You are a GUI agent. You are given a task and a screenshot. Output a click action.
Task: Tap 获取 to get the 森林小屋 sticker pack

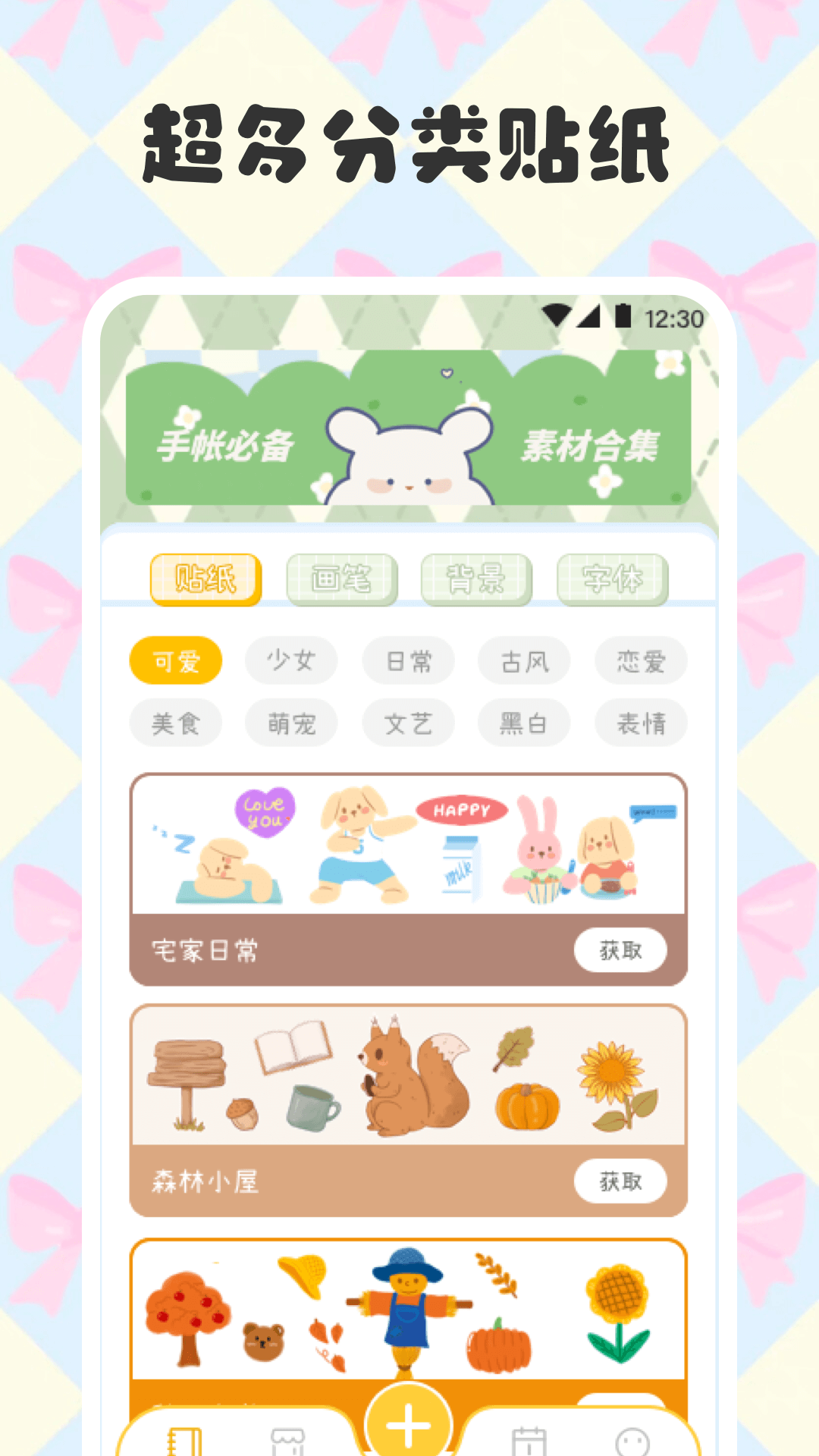click(620, 1180)
